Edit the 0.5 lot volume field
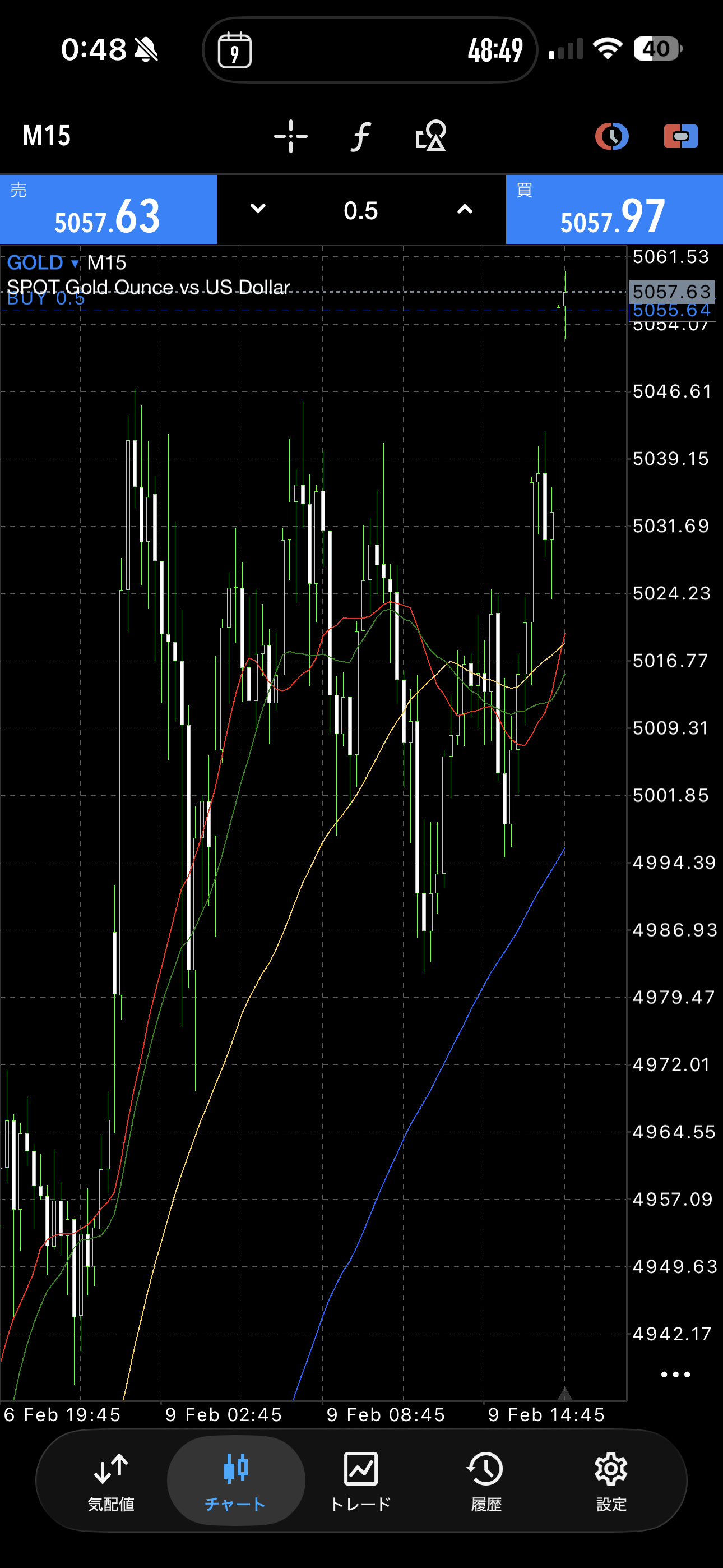 (x=361, y=211)
